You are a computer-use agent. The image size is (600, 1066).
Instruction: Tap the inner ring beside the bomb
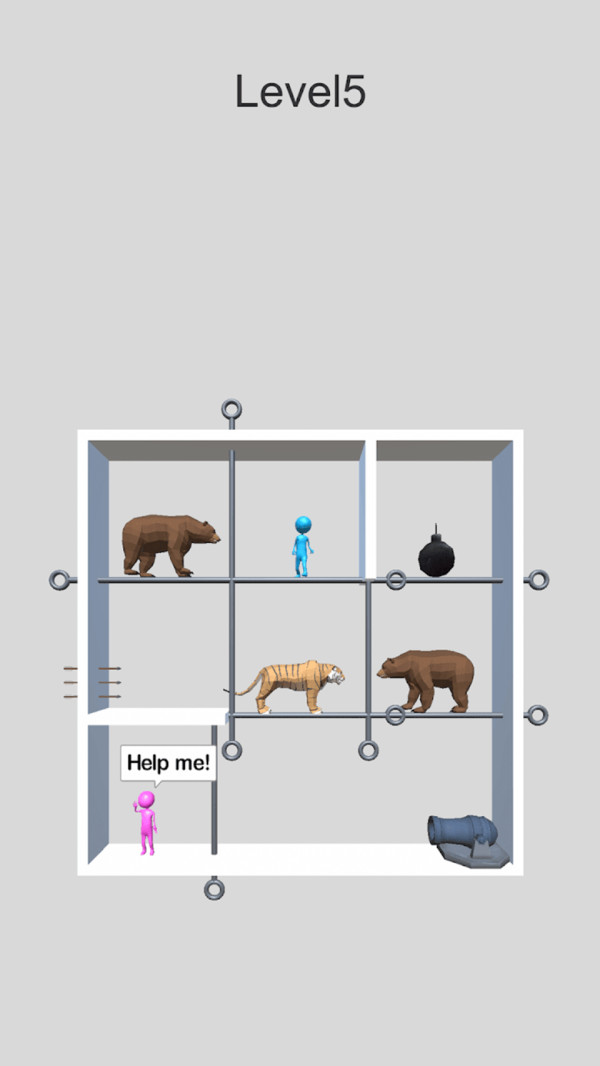[396, 579]
